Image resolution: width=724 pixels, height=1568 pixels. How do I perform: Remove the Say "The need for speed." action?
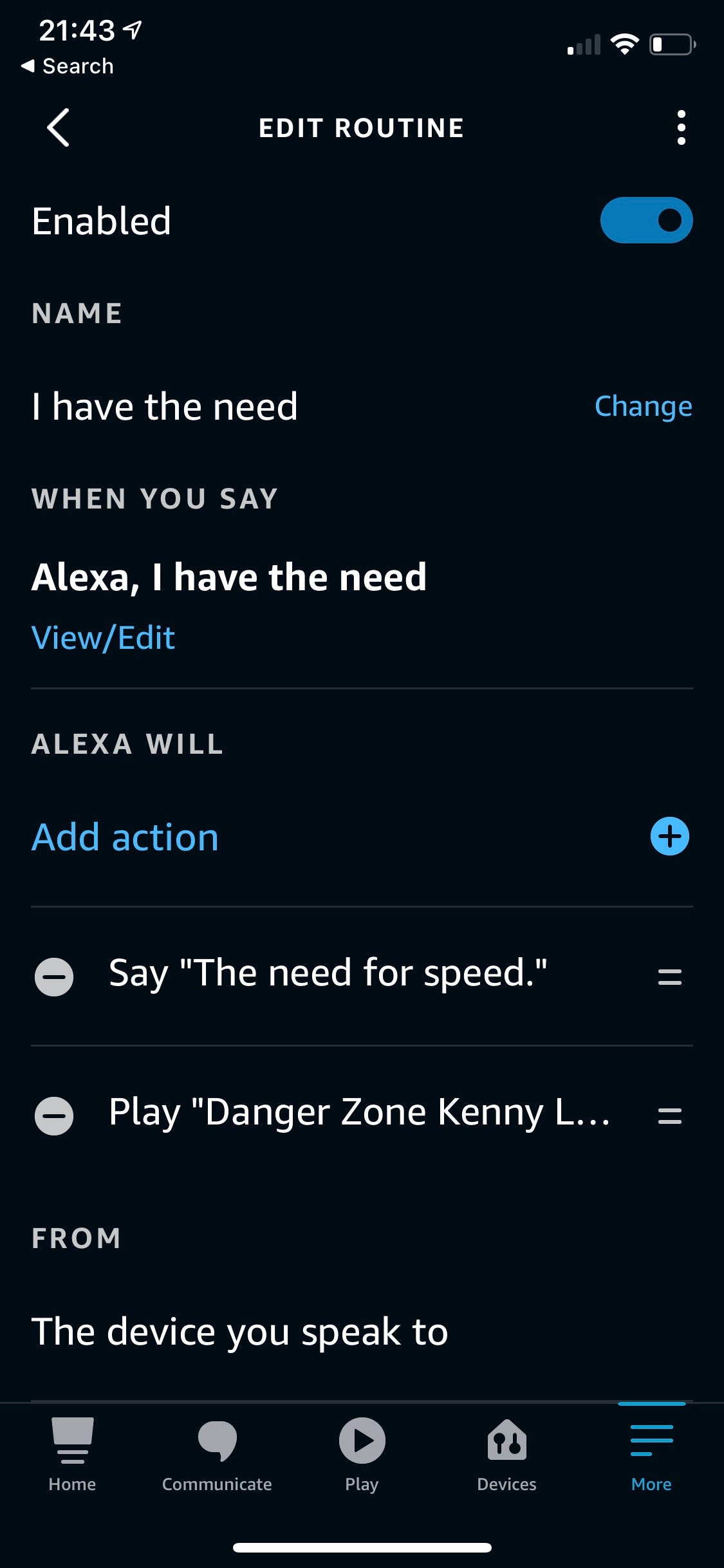click(x=54, y=976)
